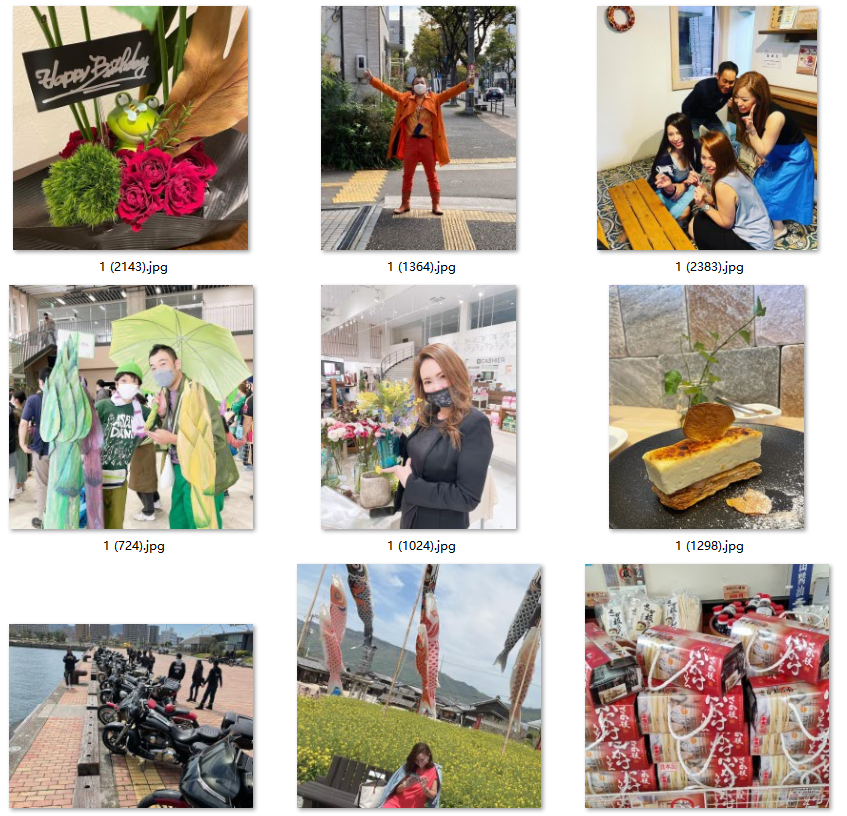Open the thumbnail 1 (724).jpg
The height and width of the screenshot is (816, 847).
[131, 407]
